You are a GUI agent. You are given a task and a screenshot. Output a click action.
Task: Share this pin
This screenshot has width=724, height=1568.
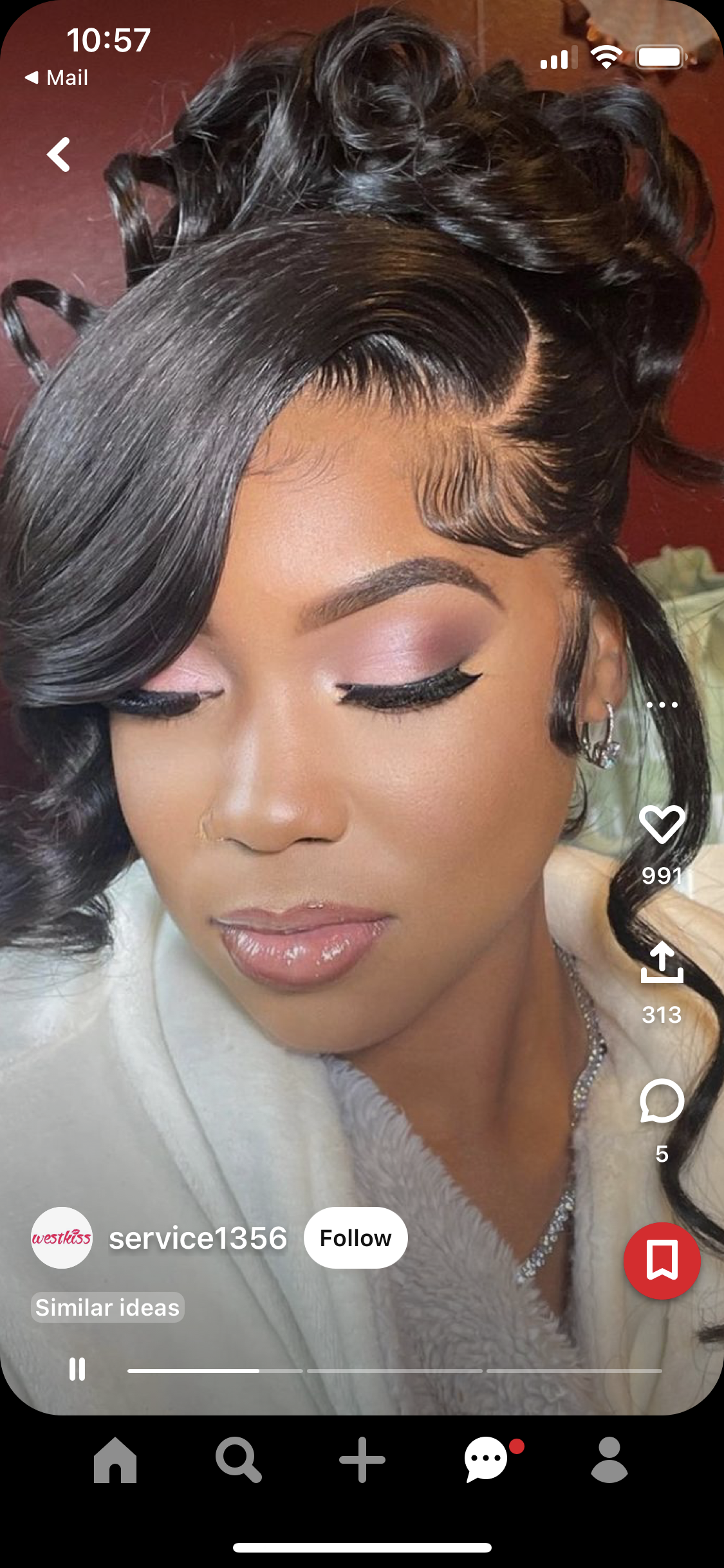pos(662,963)
